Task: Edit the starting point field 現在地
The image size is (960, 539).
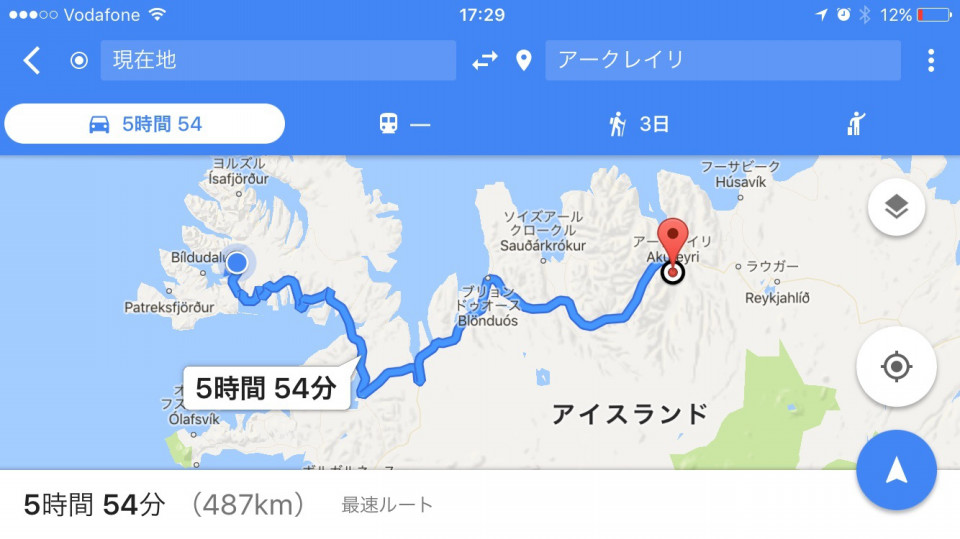Action: click(277, 60)
